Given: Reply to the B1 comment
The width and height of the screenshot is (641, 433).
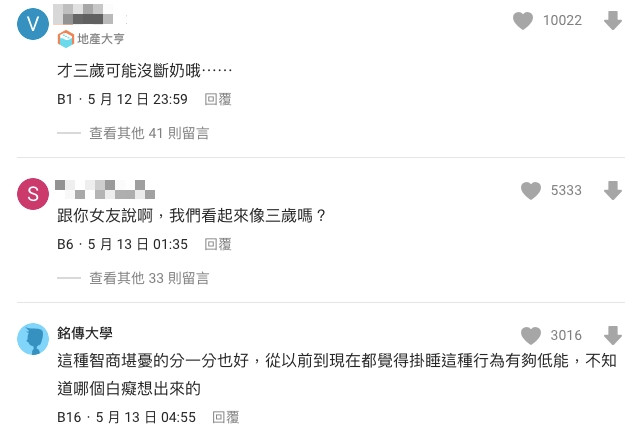Looking at the screenshot, I should (217, 99).
